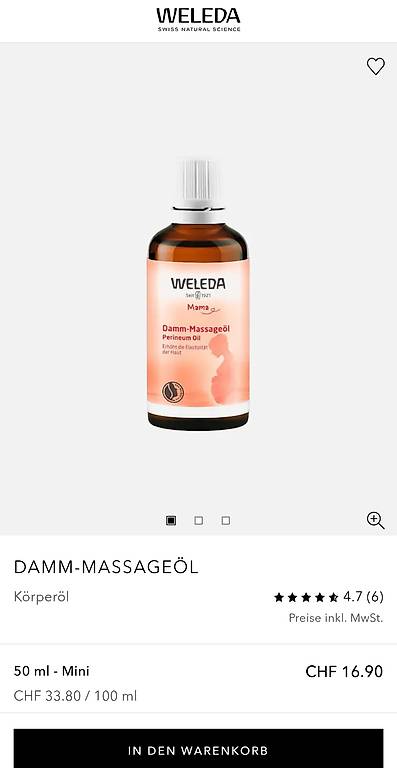Open the Damm-Massageöl product photo
Image resolution: width=397 pixels, height=768 pixels.
(x=198, y=294)
